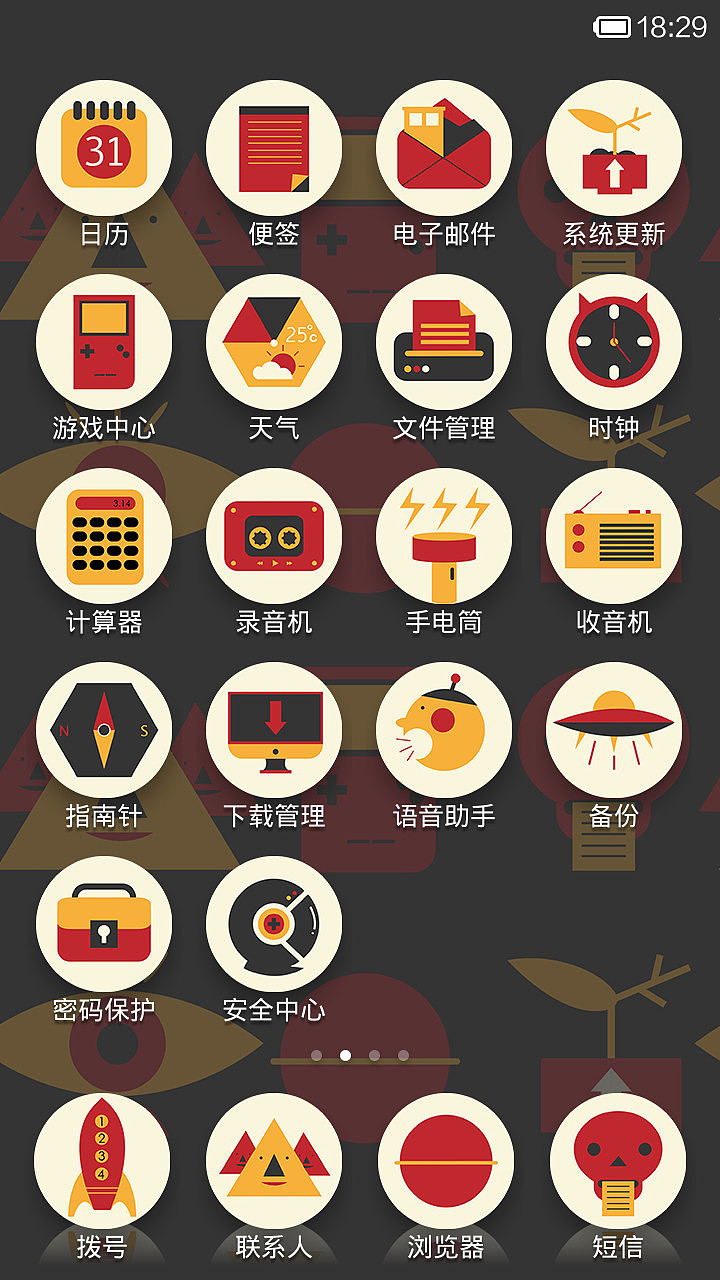Open the 收音机 radio app
The width and height of the screenshot is (720, 1280).
point(614,536)
